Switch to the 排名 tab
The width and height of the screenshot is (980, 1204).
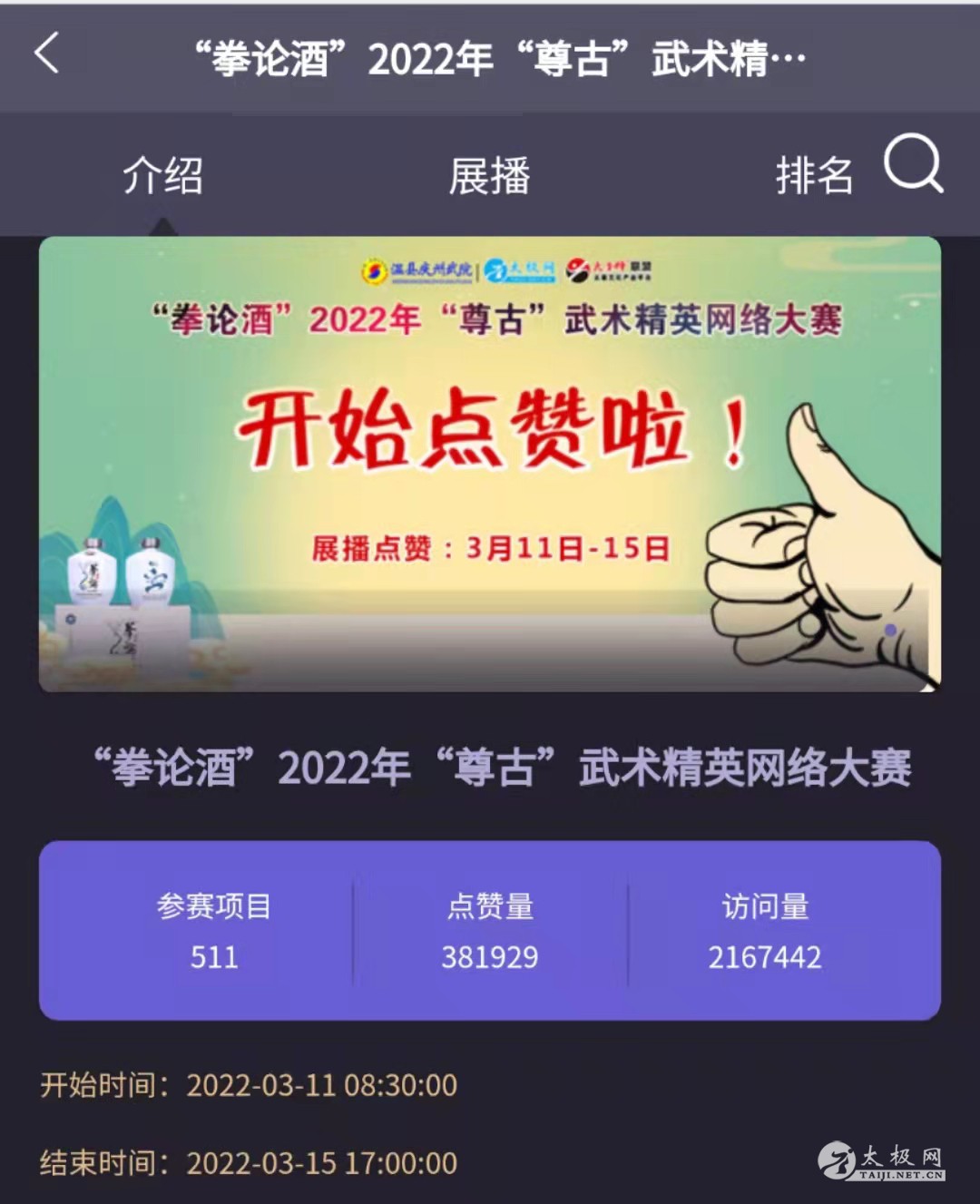[x=814, y=175]
